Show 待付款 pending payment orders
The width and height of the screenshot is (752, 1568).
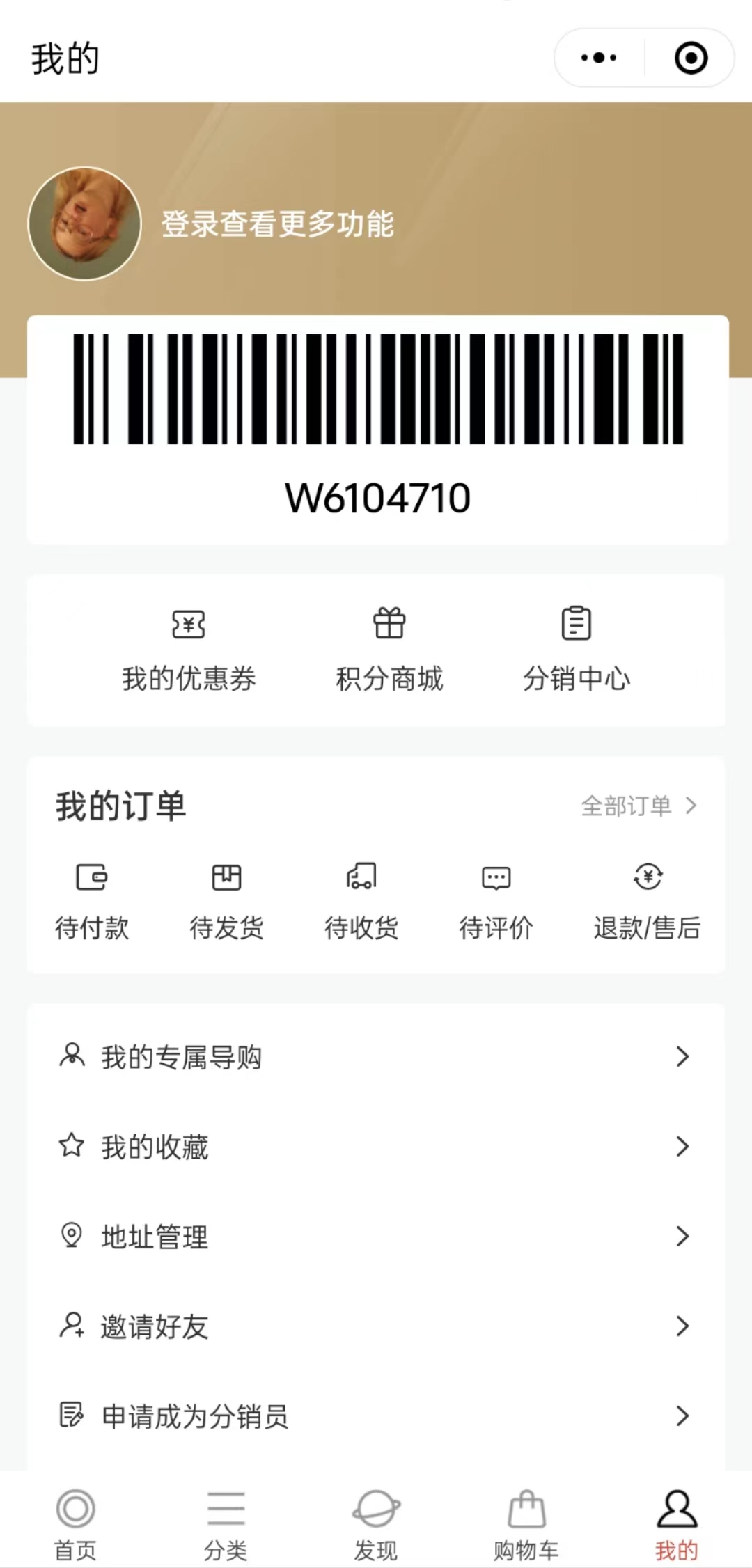tap(92, 901)
